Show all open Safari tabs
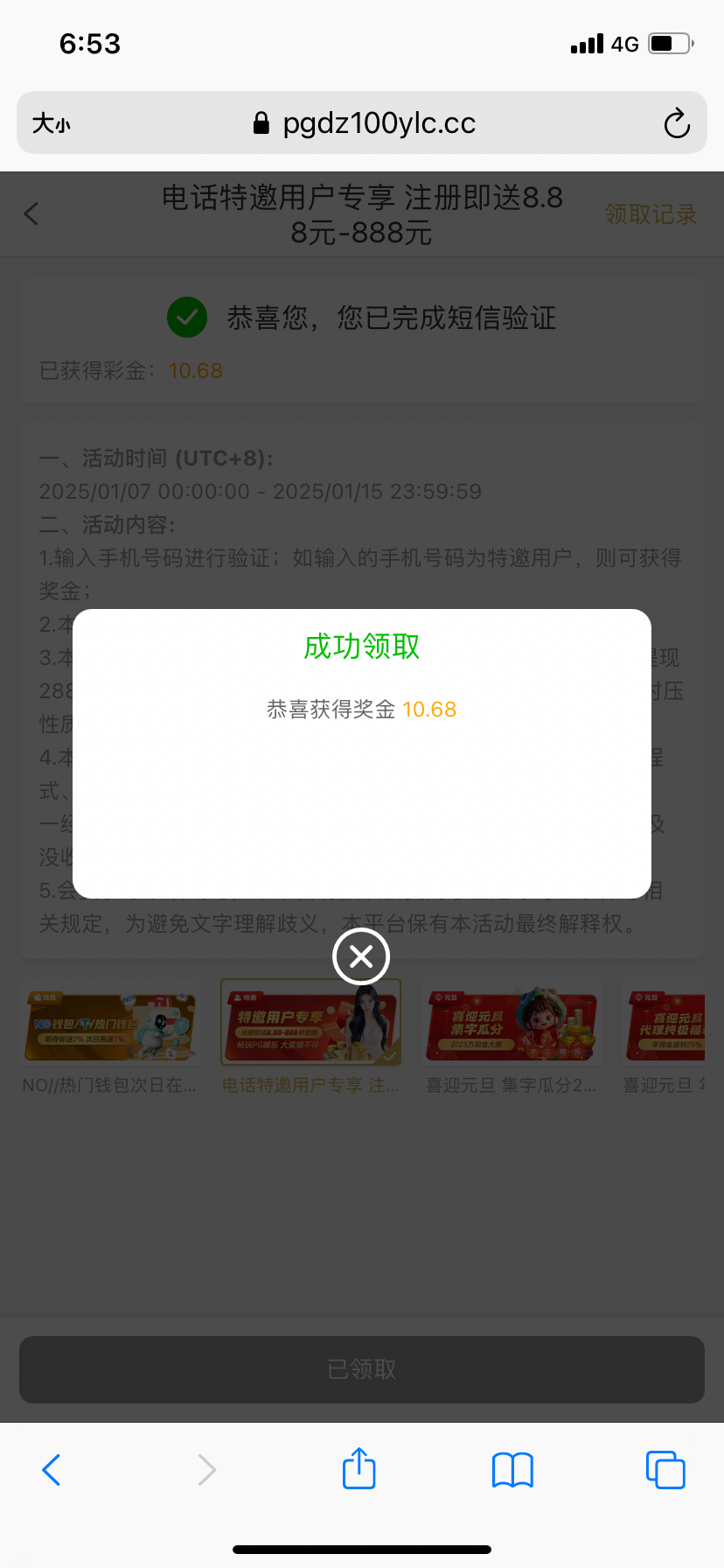The width and height of the screenshot is (724, 1568). click(665, 1470)
